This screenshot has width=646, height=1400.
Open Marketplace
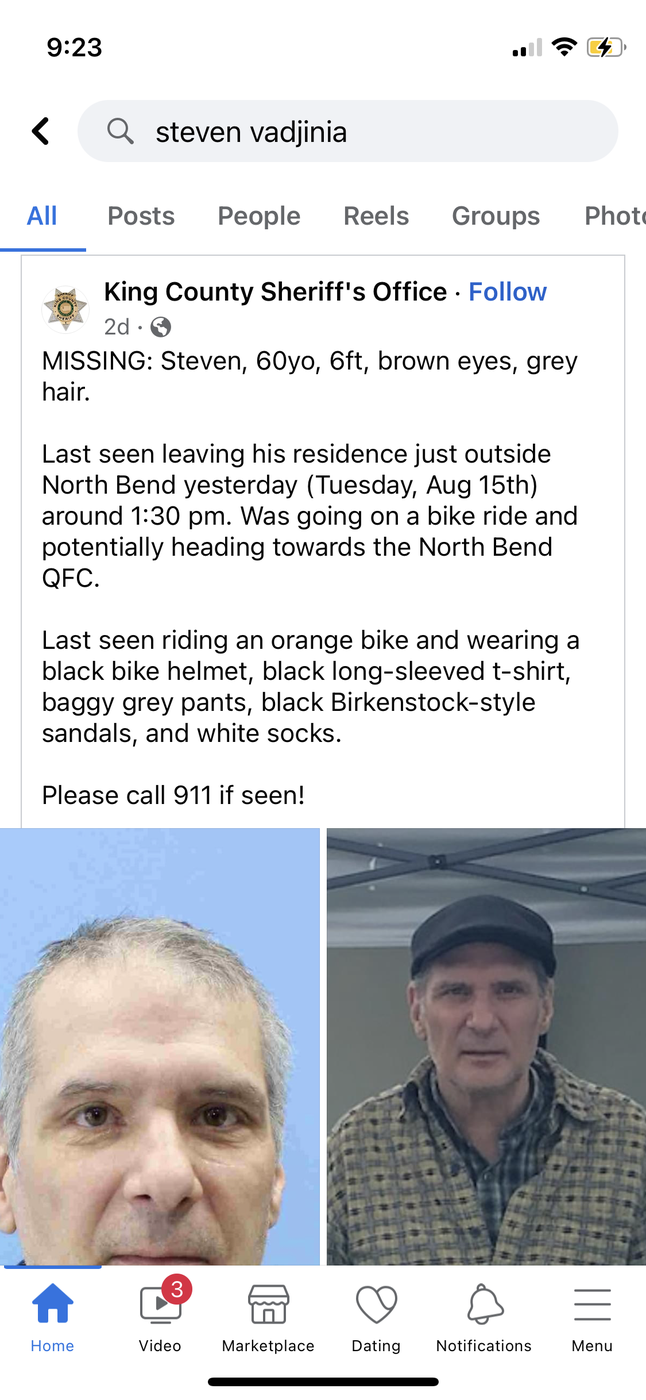268,1320
